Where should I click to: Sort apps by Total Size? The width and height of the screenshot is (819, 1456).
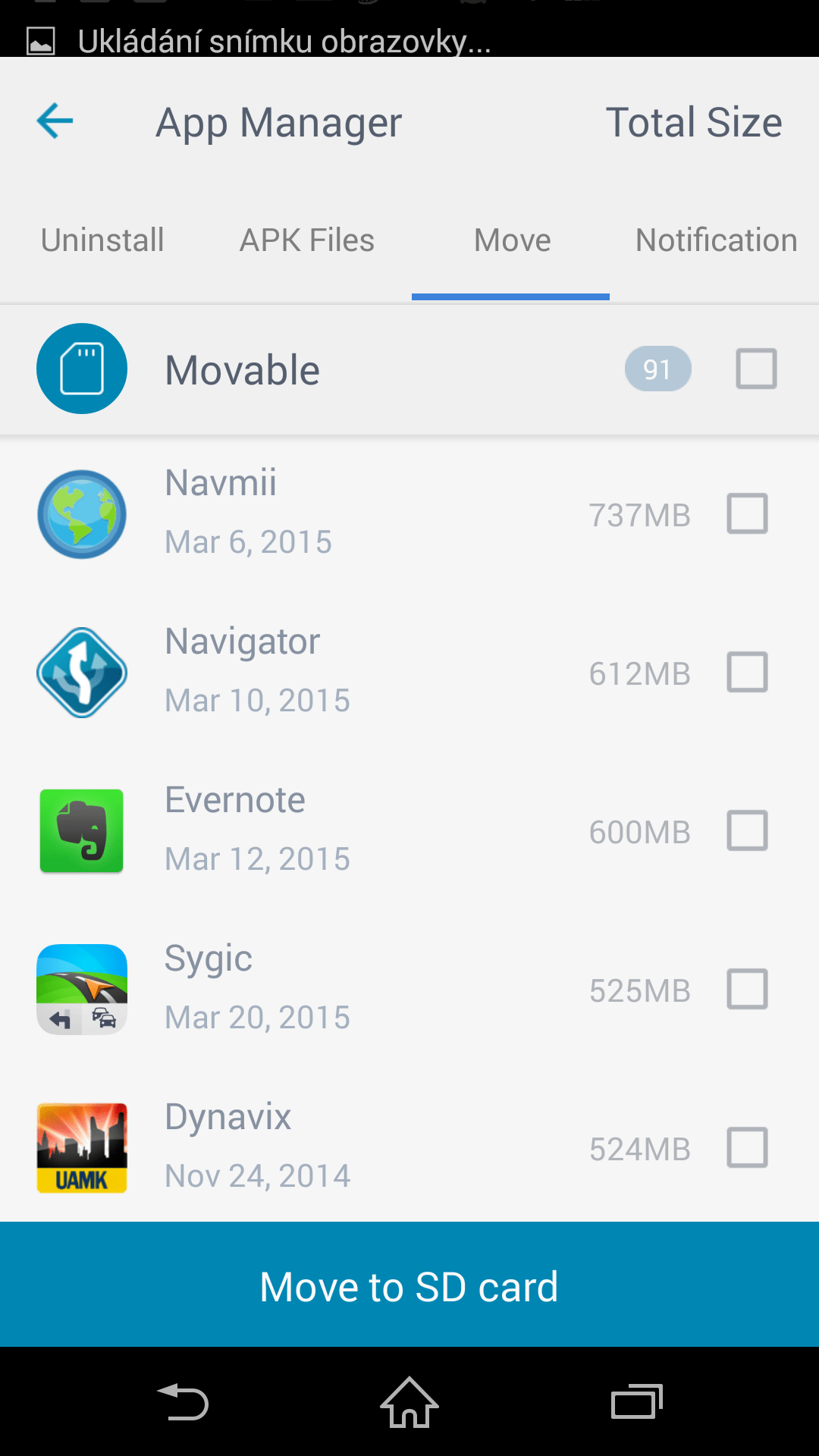pos(694,123)
